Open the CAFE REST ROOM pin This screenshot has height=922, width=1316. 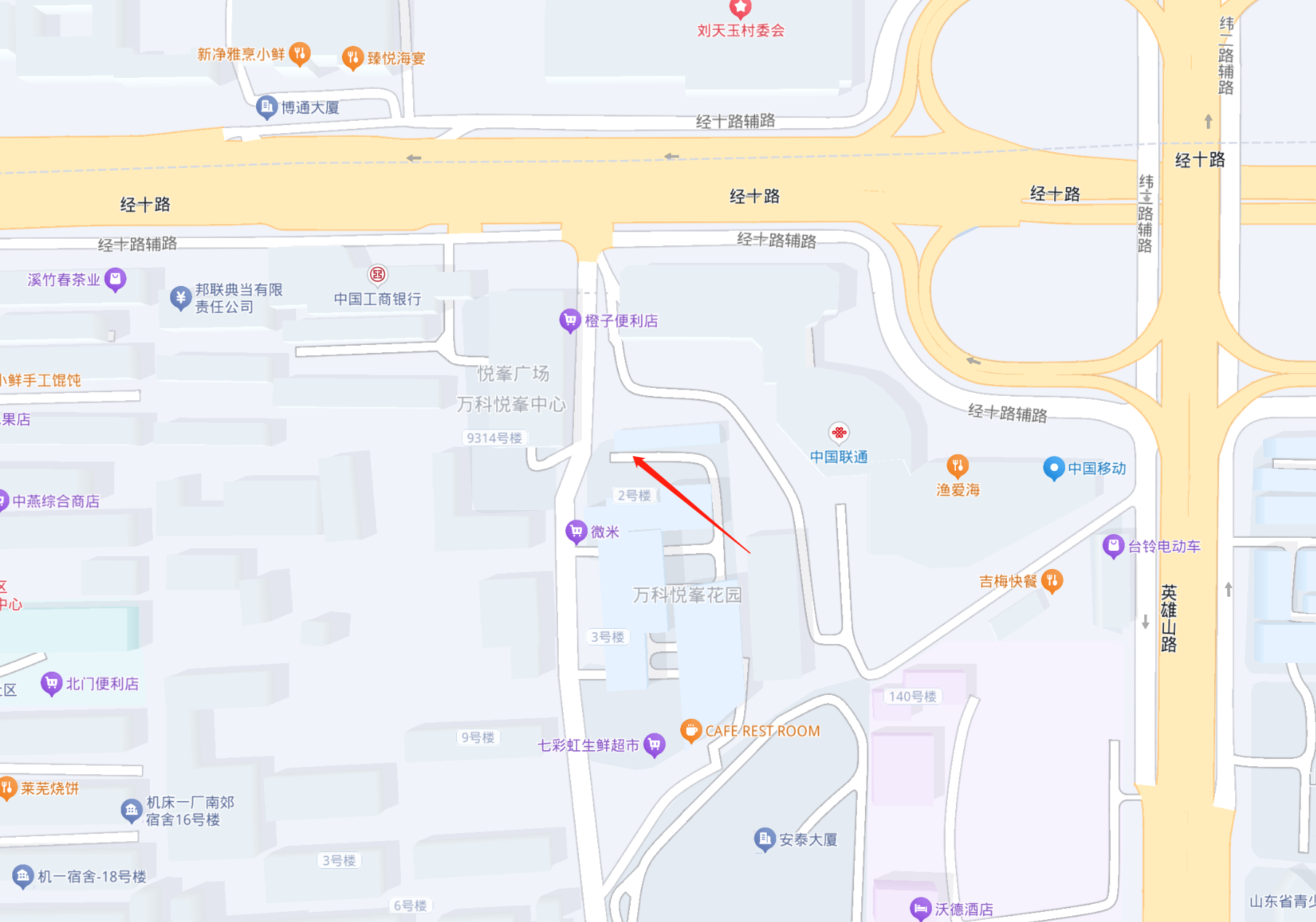690,731
